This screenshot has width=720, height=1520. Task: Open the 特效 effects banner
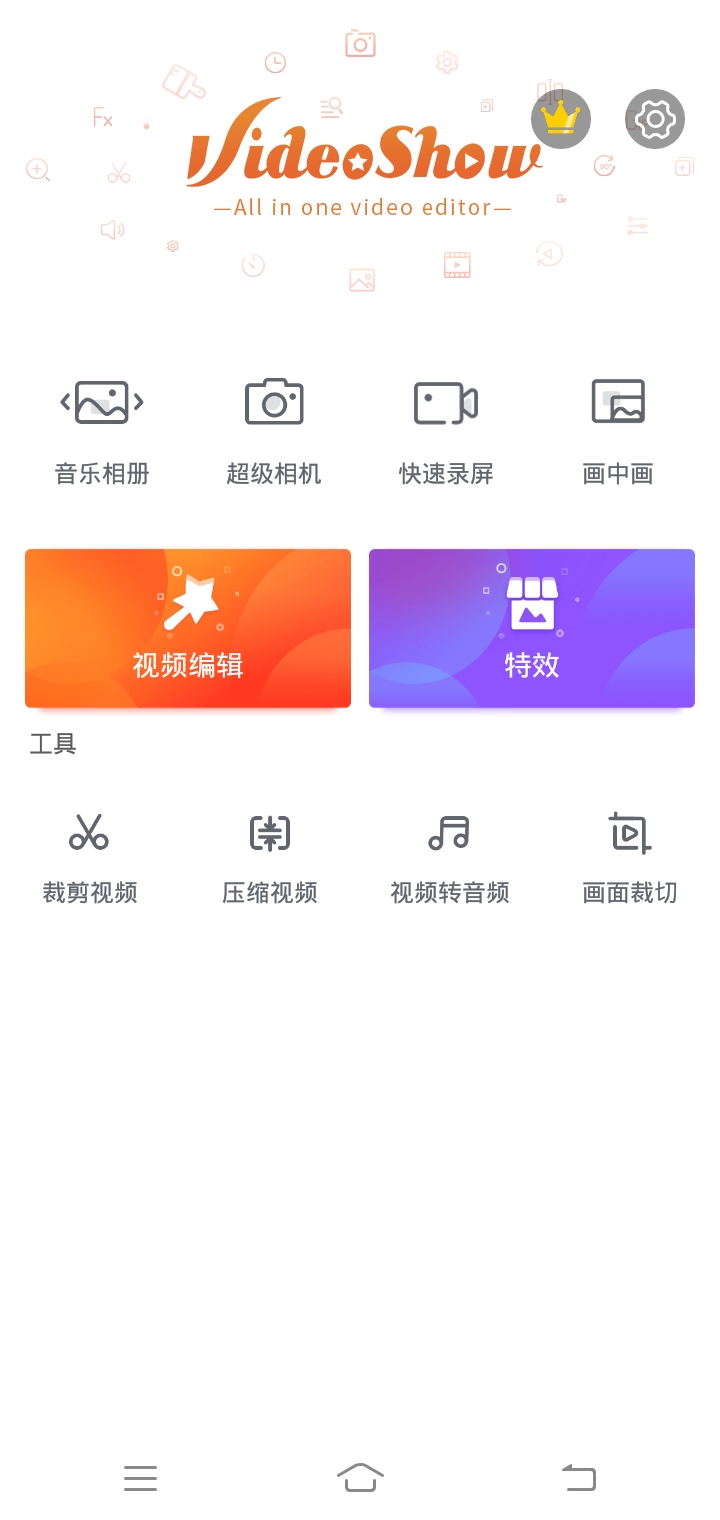tap(531, 627)
